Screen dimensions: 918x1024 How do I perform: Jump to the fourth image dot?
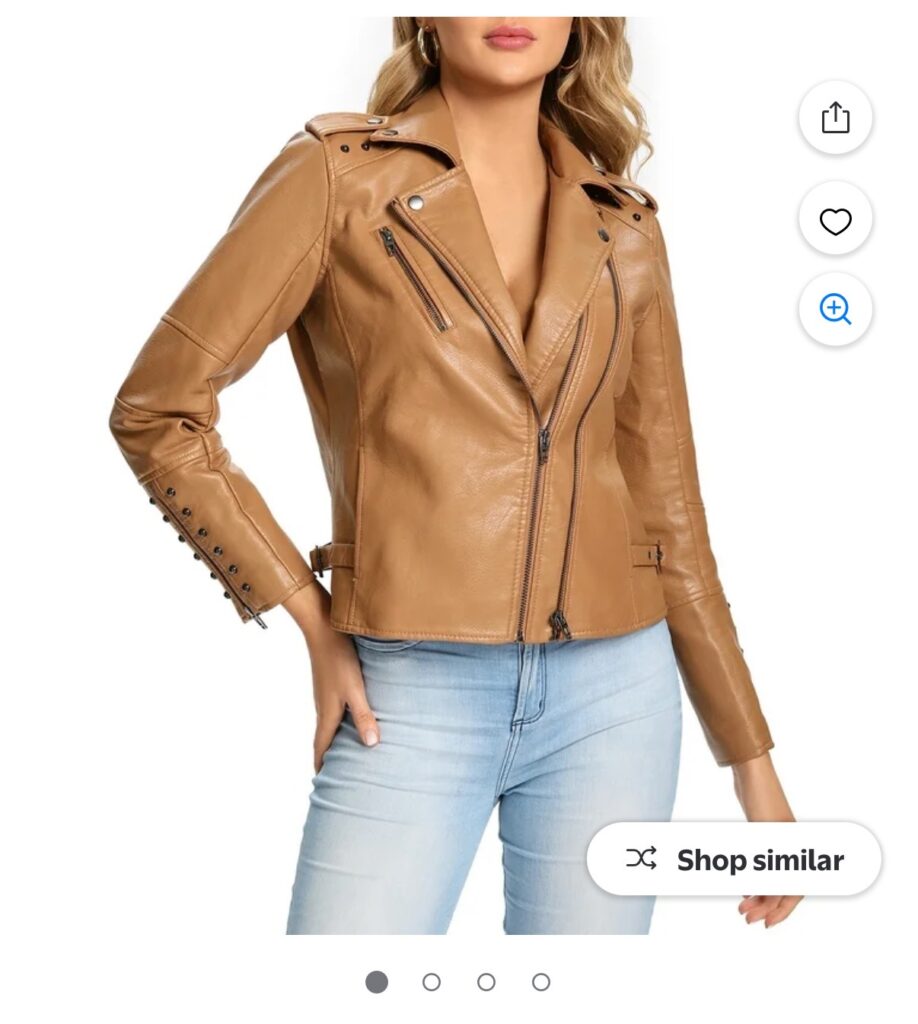(x=541, y=982)
